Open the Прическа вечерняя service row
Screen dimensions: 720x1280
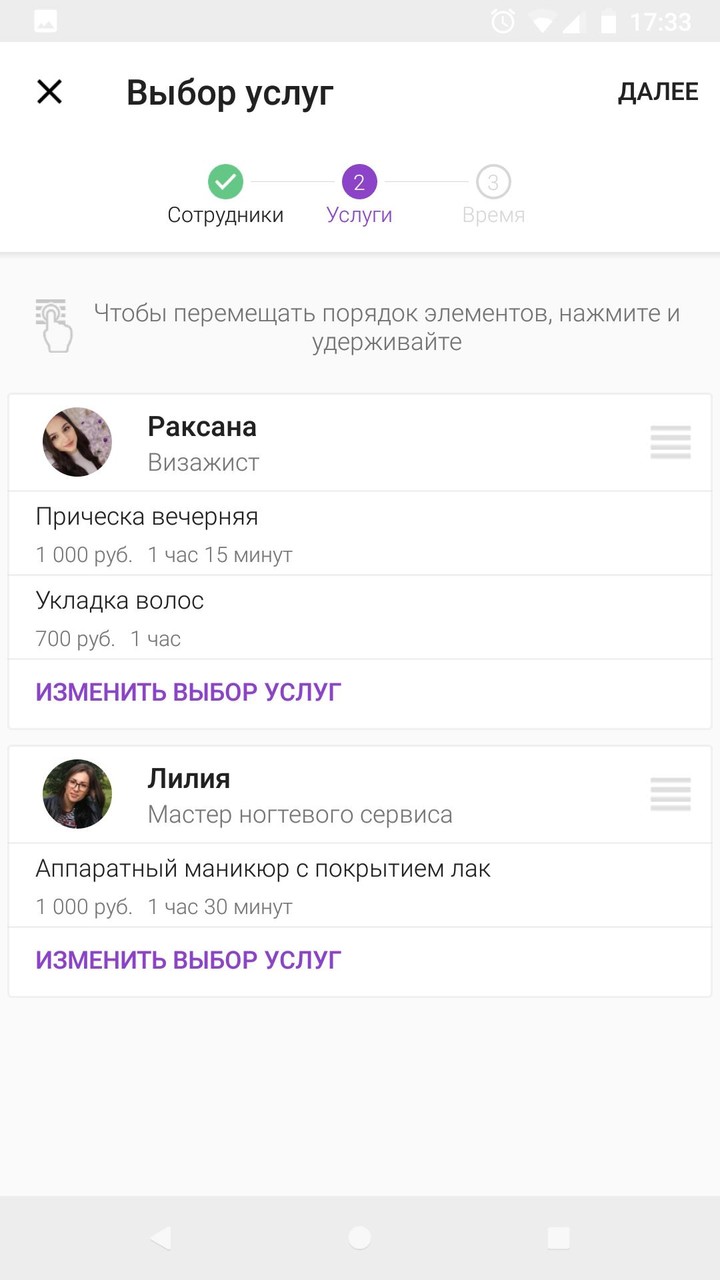tap(359, 533)
